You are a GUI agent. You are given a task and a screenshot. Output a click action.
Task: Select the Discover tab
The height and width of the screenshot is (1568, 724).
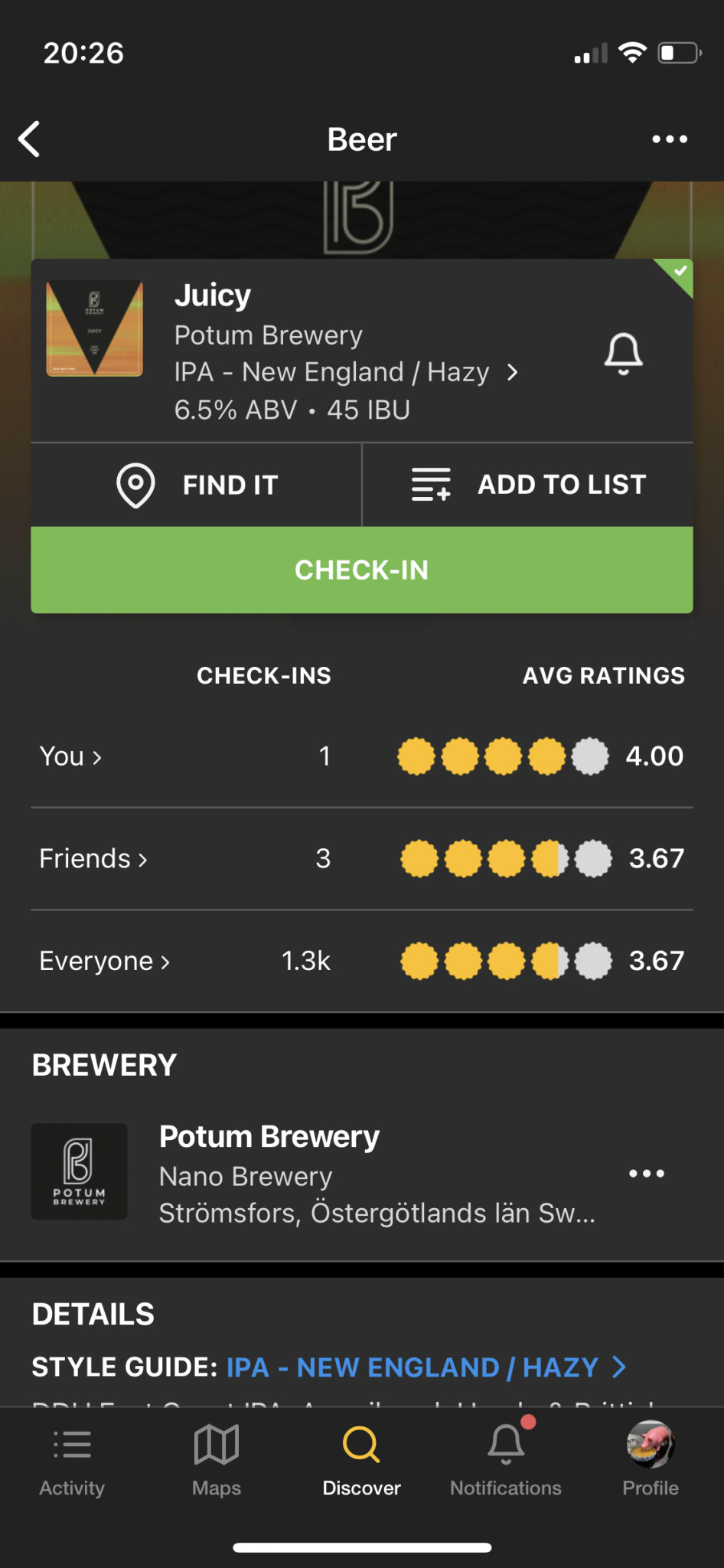coord(361,1459)
